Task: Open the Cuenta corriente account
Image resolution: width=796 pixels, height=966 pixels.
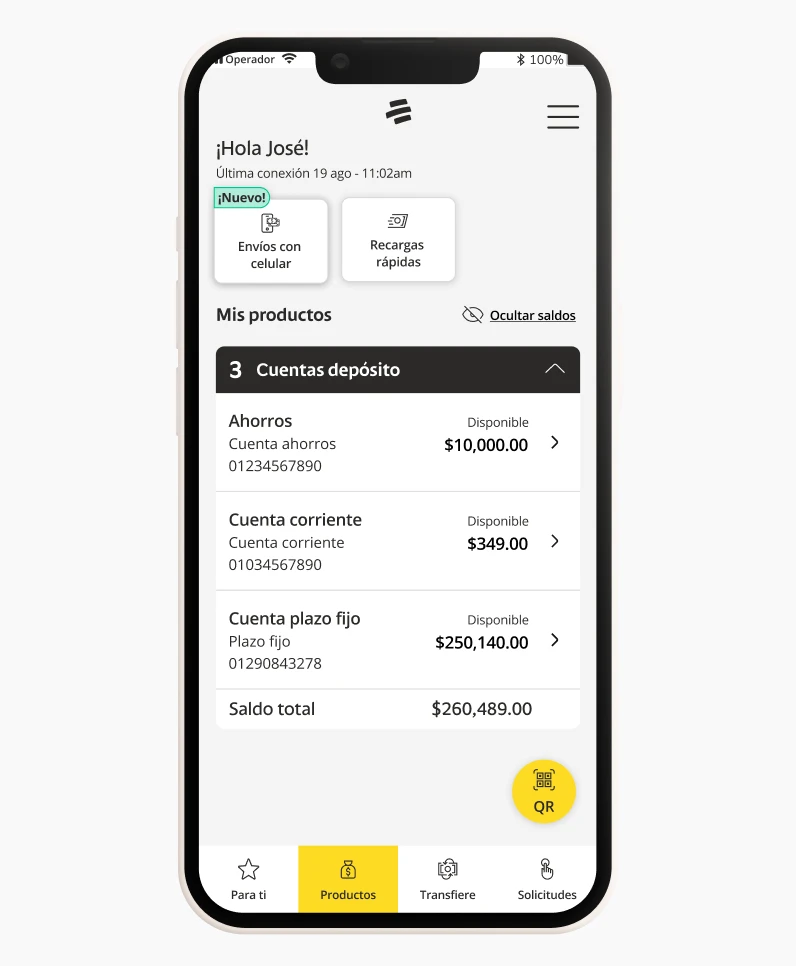Action: coord(397,542)
